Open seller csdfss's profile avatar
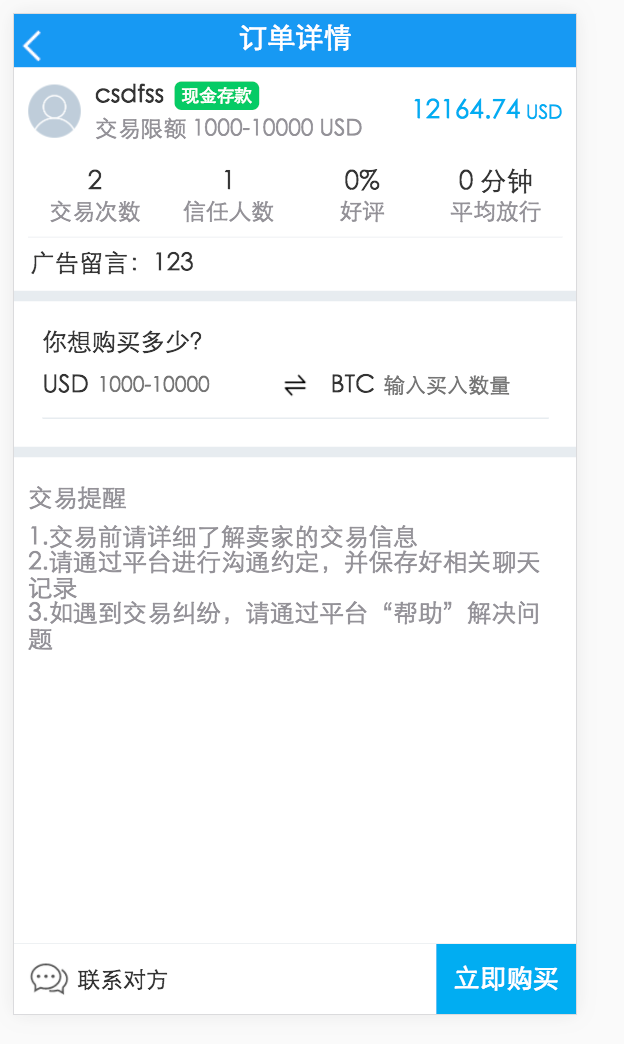The width and height of the screenshot is (624, 1044). [x=54, y=111]
